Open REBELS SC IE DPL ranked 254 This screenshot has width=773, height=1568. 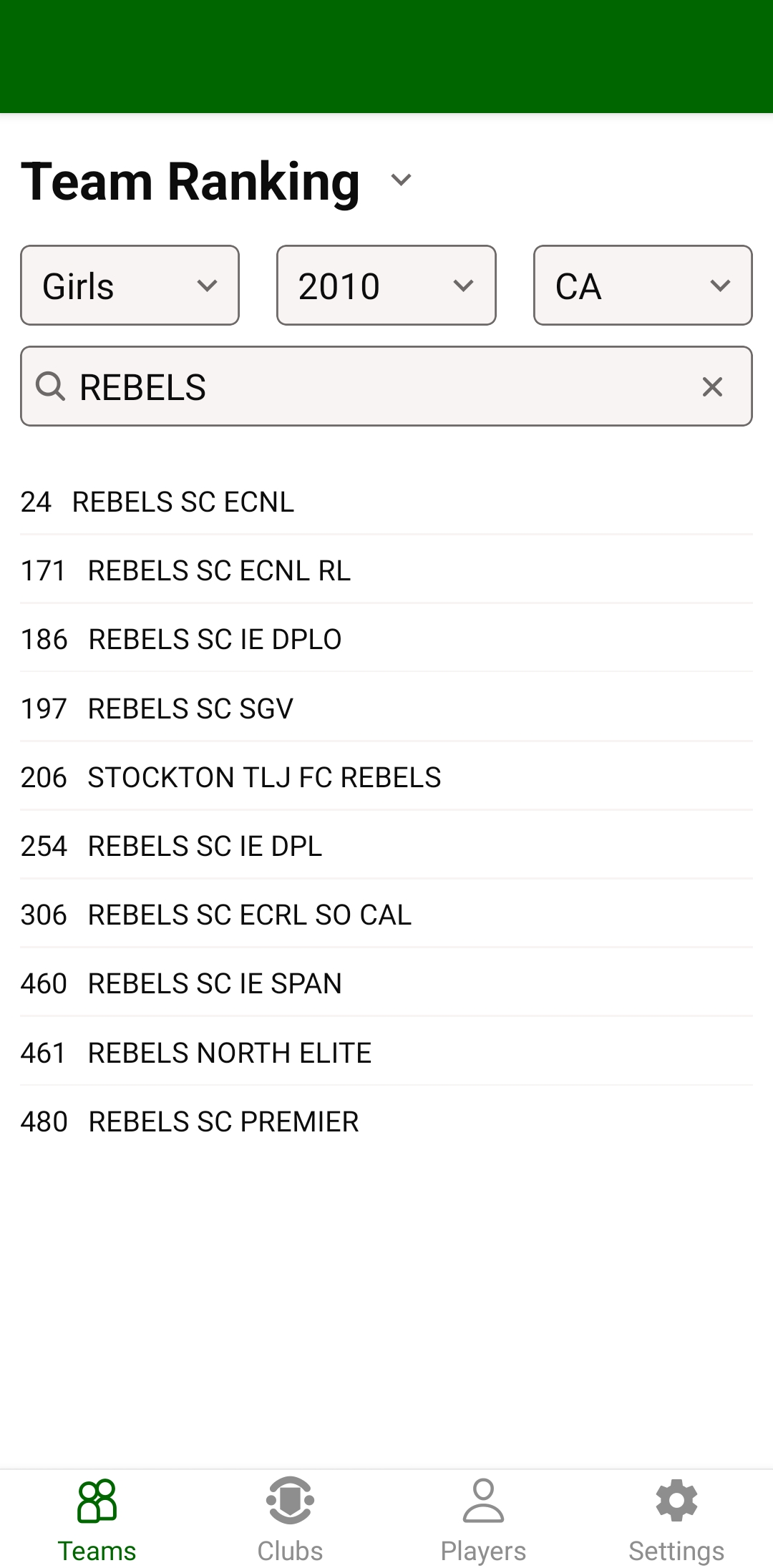(x=205, y=846)
